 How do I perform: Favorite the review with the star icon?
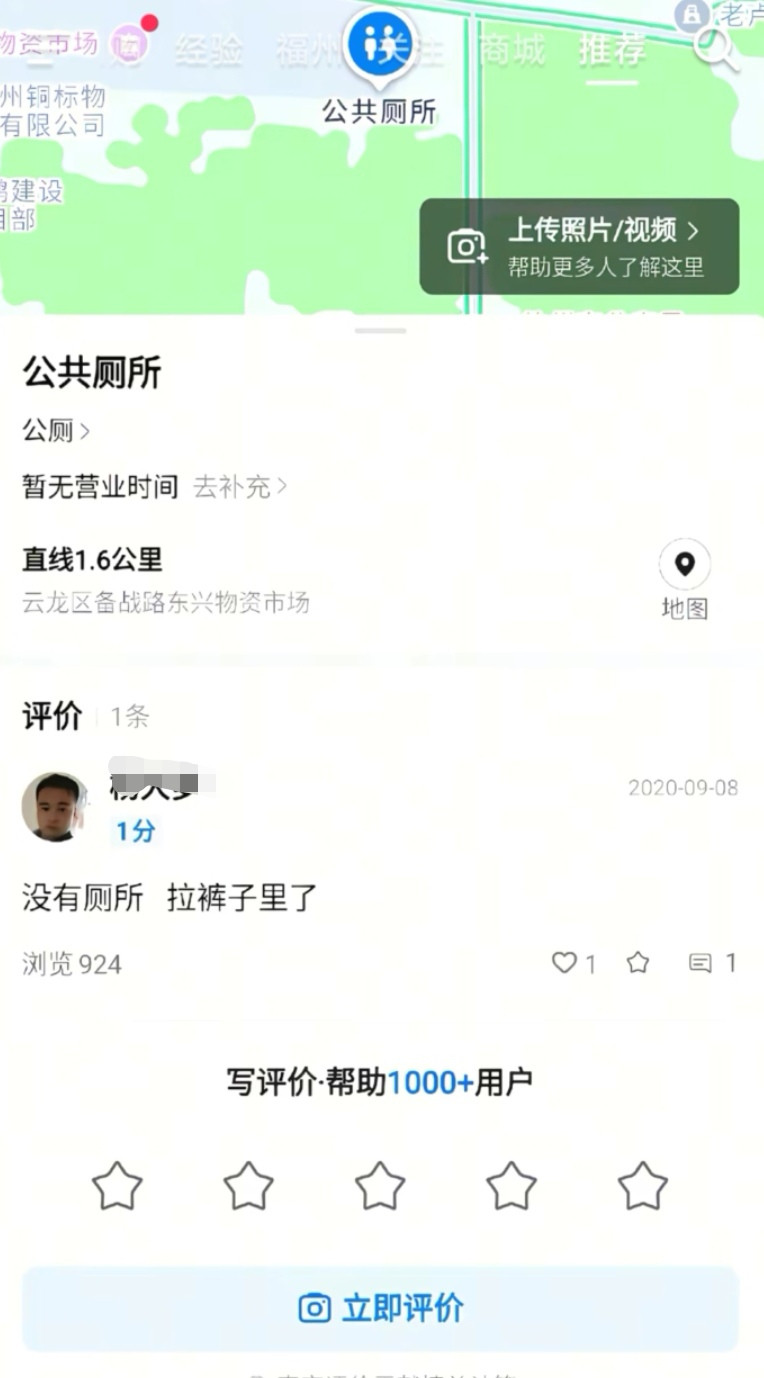pos(638,963)
